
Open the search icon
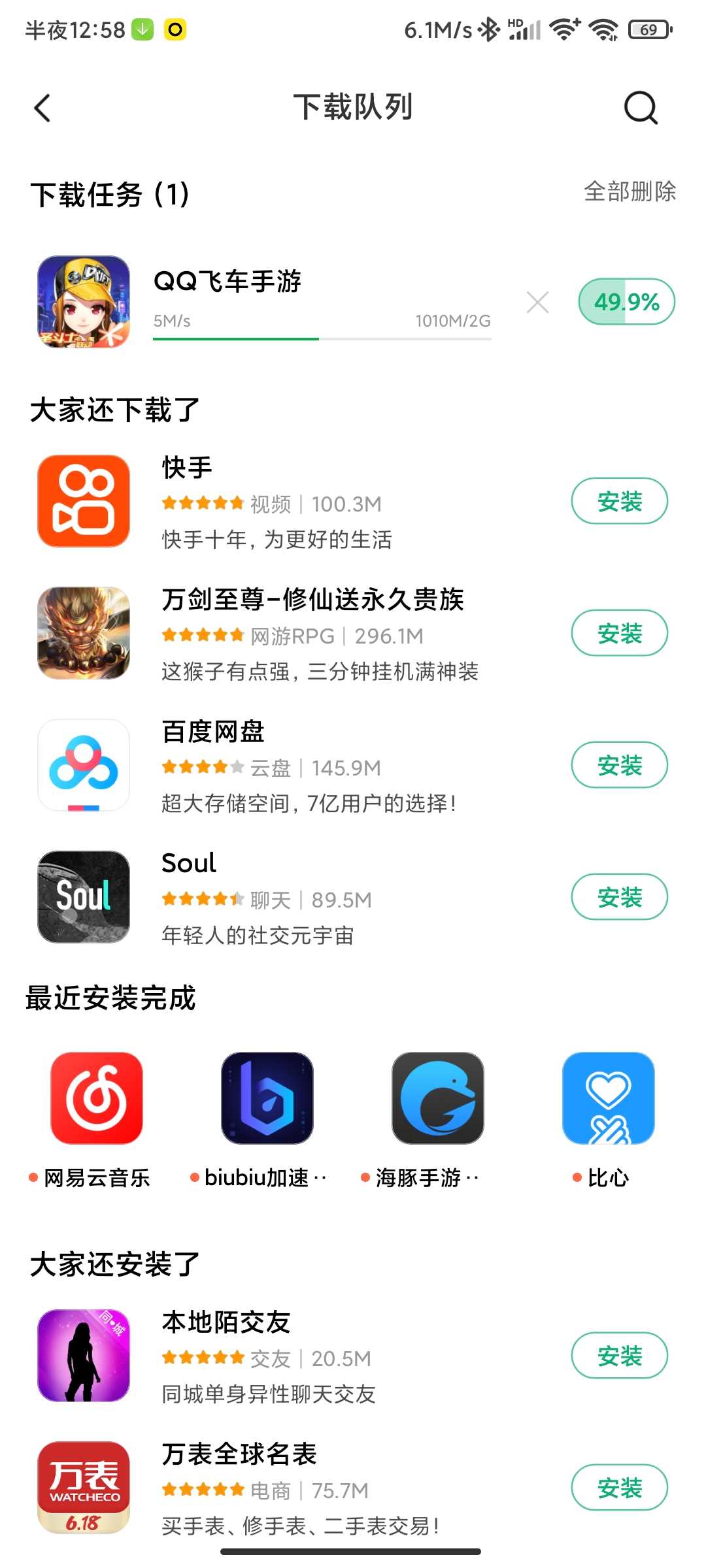click(x=640, y=108)
